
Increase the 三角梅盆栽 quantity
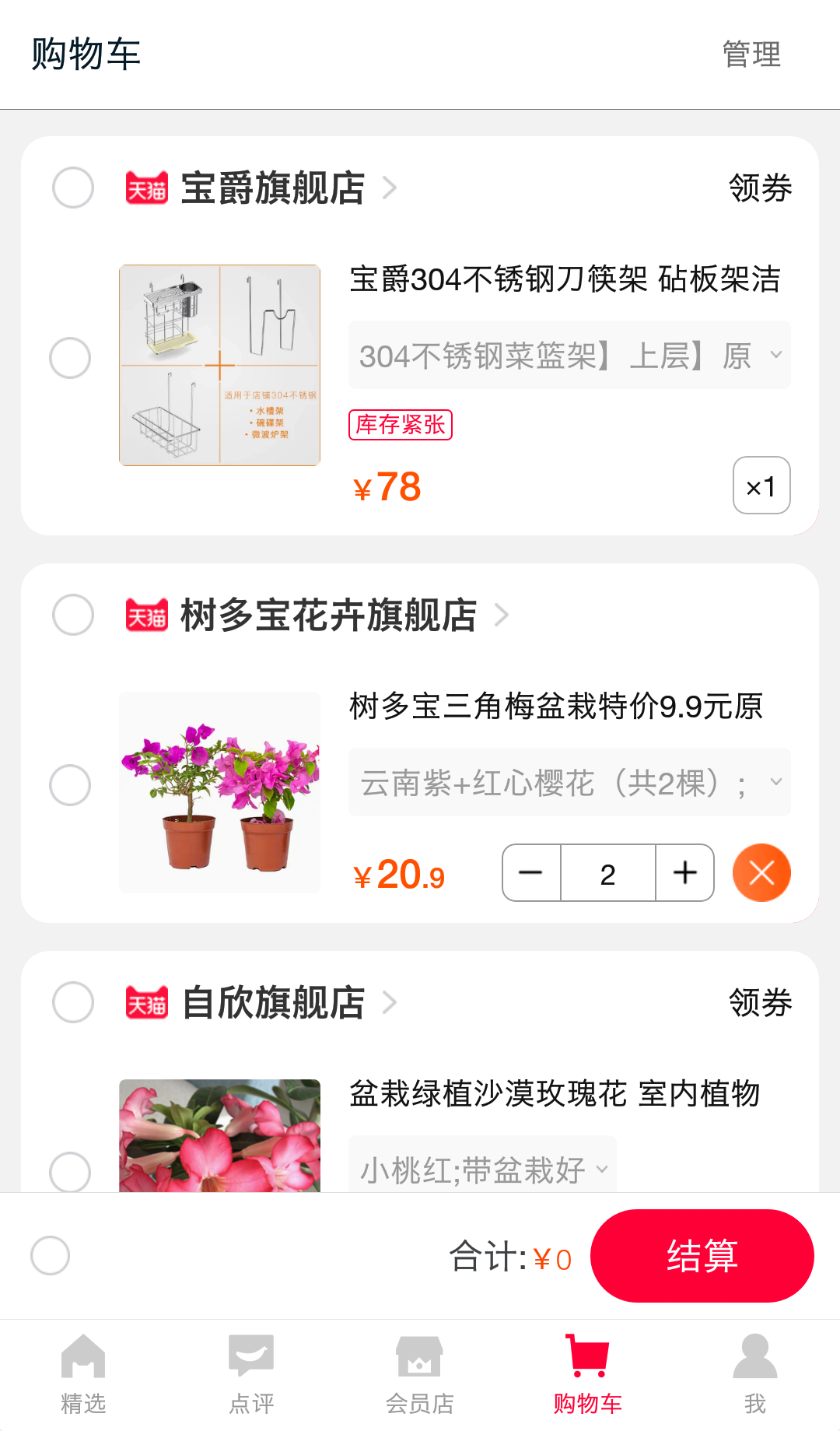[684, 873]
